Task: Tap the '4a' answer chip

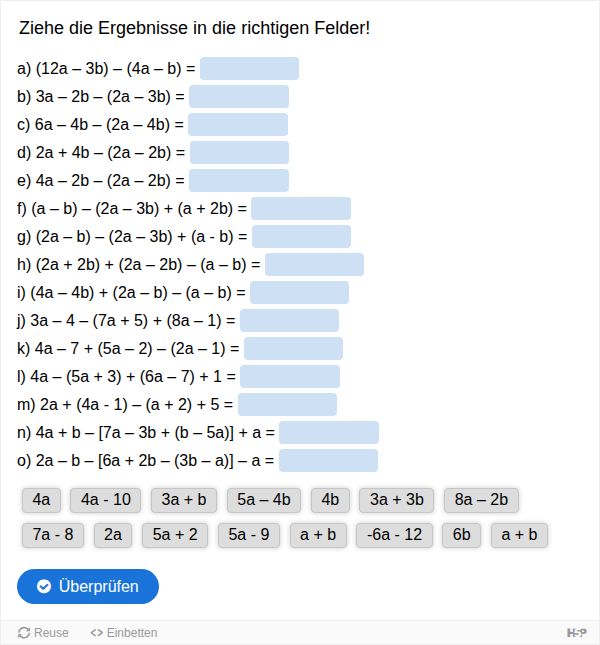Action: click(41, 500)
